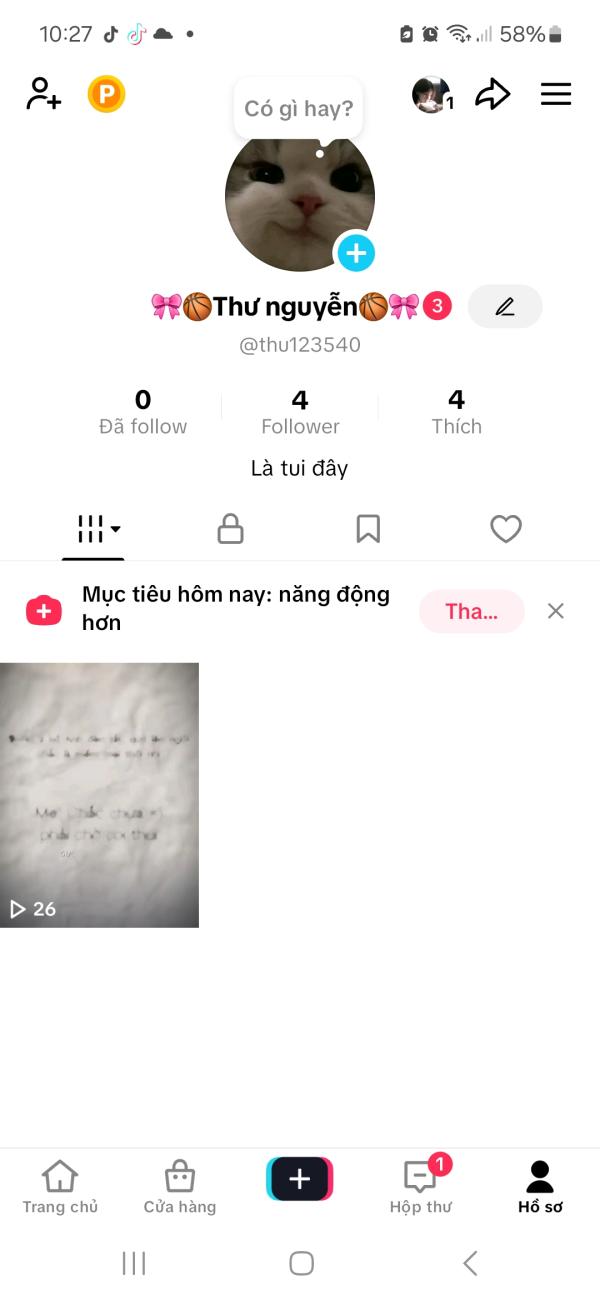Edit the profile with the pencil button
This screenshot has height=1300, width=600.
coord(505,306)
